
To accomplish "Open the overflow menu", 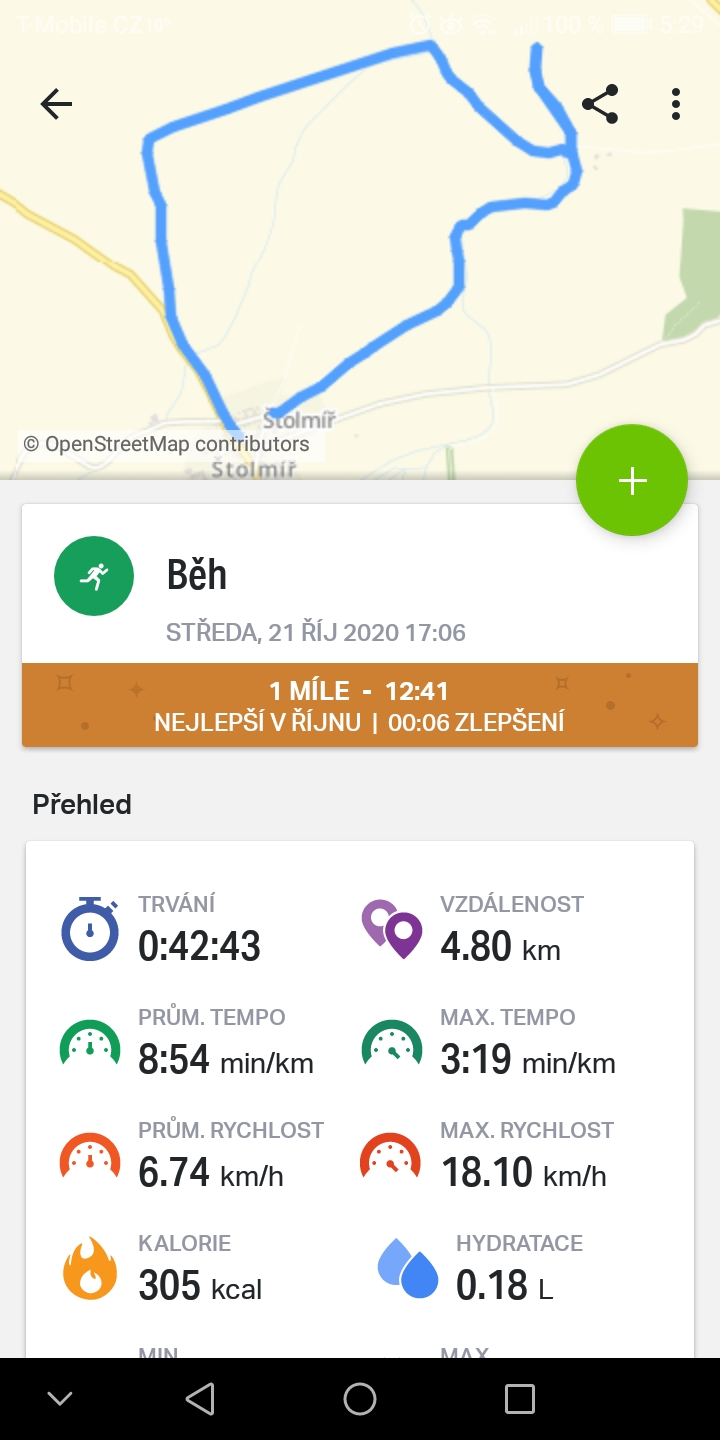I will click(x=676, y=104).
